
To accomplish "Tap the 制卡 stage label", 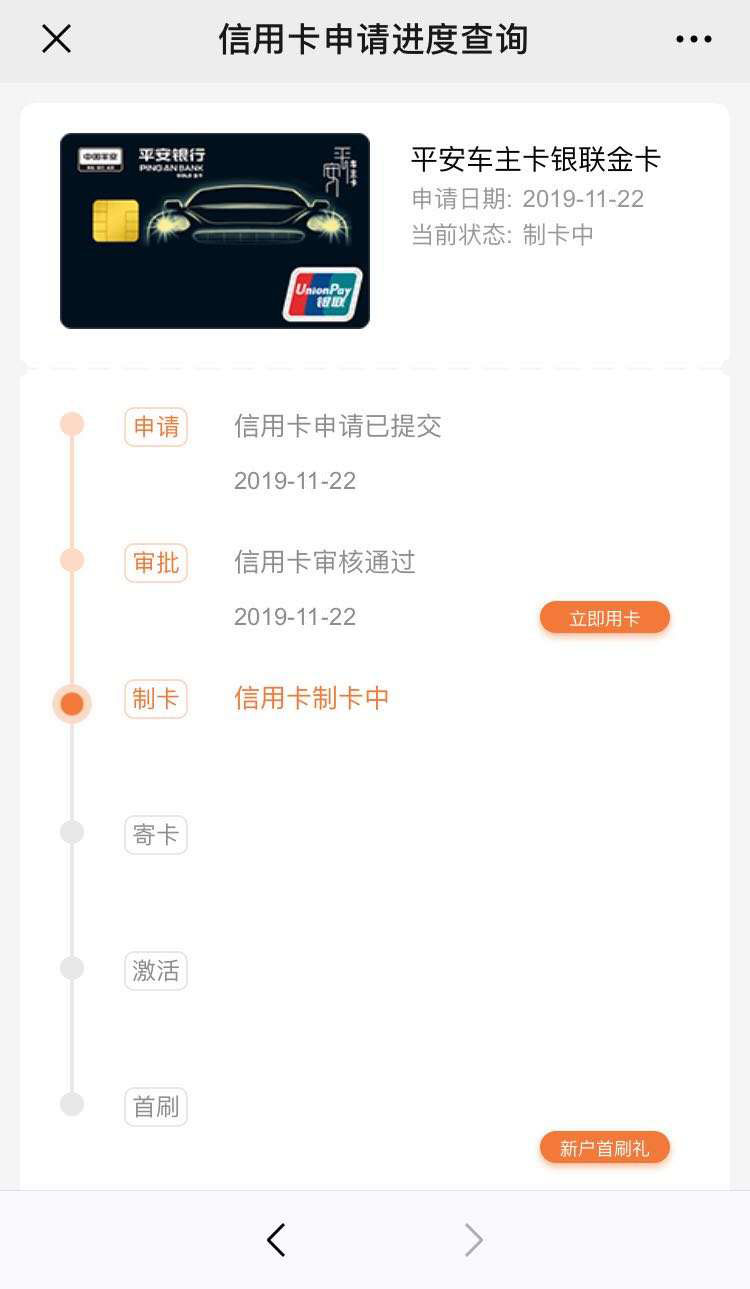I will click(x=155, y=701).
